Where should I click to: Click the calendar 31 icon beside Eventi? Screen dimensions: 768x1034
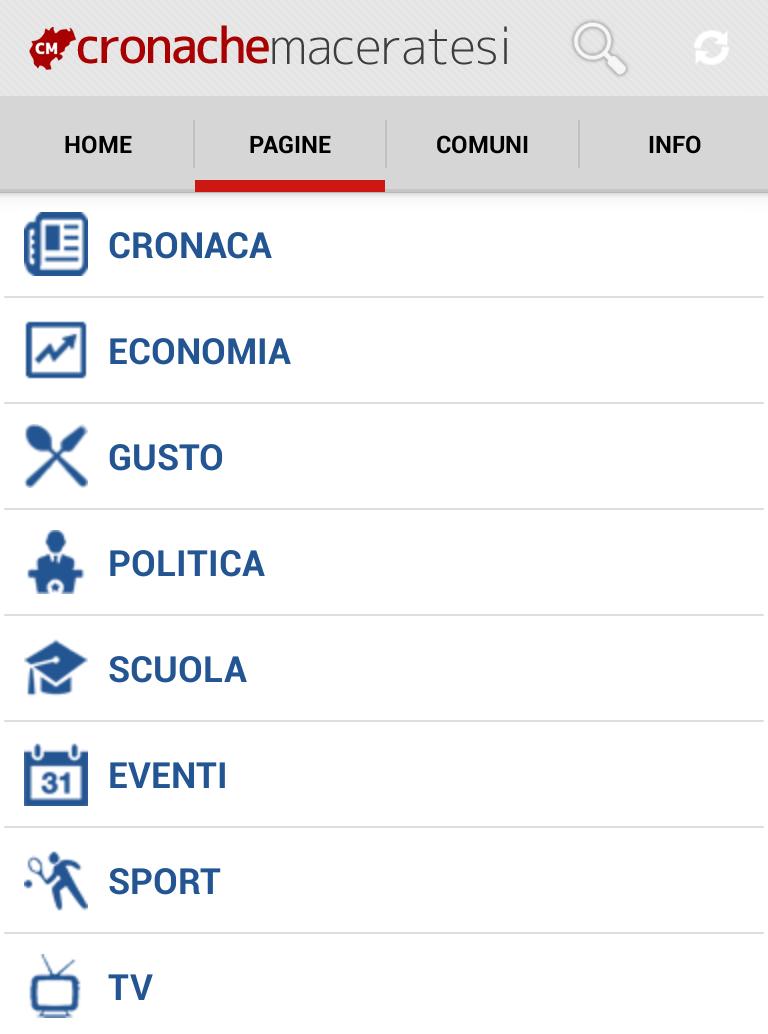(x=55, y=773)
